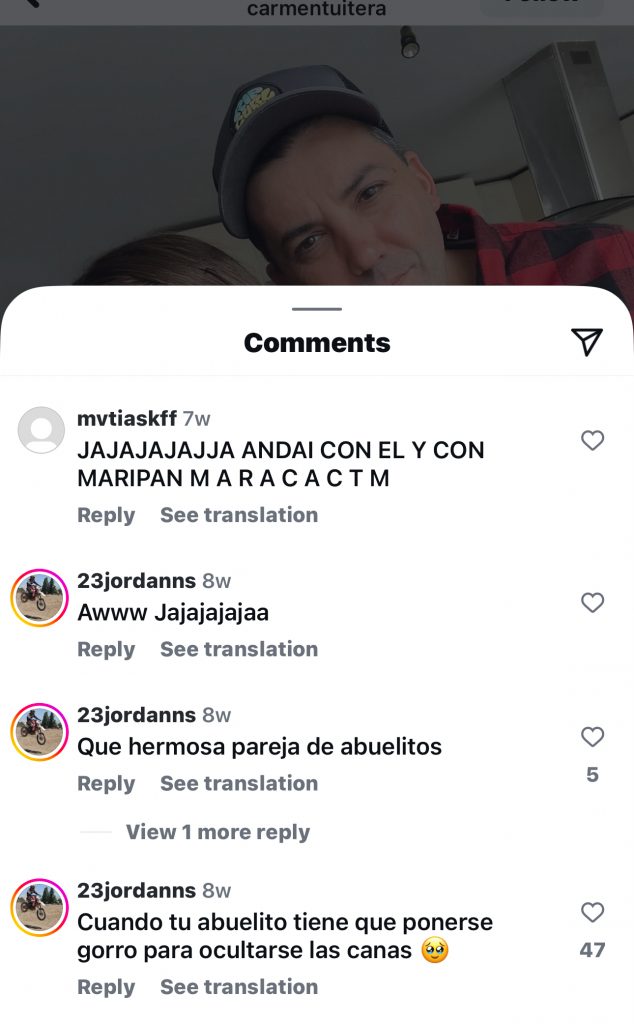Screen dimensions: 634x1024
Task: Share post via the paper plane icon
Action: pyautogui.click(x=587, y=342)
